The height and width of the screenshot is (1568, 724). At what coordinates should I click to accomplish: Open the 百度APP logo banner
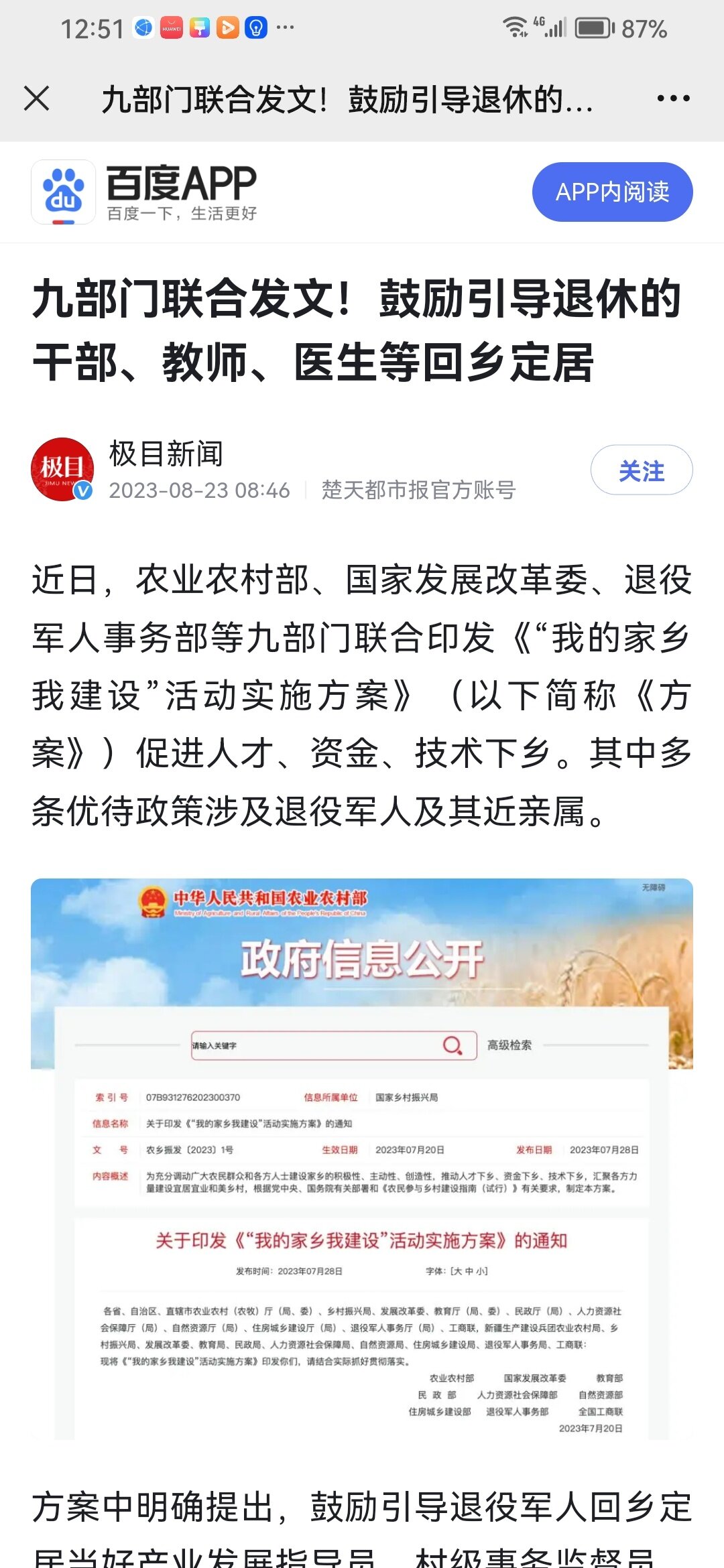(x=144, y=192)
